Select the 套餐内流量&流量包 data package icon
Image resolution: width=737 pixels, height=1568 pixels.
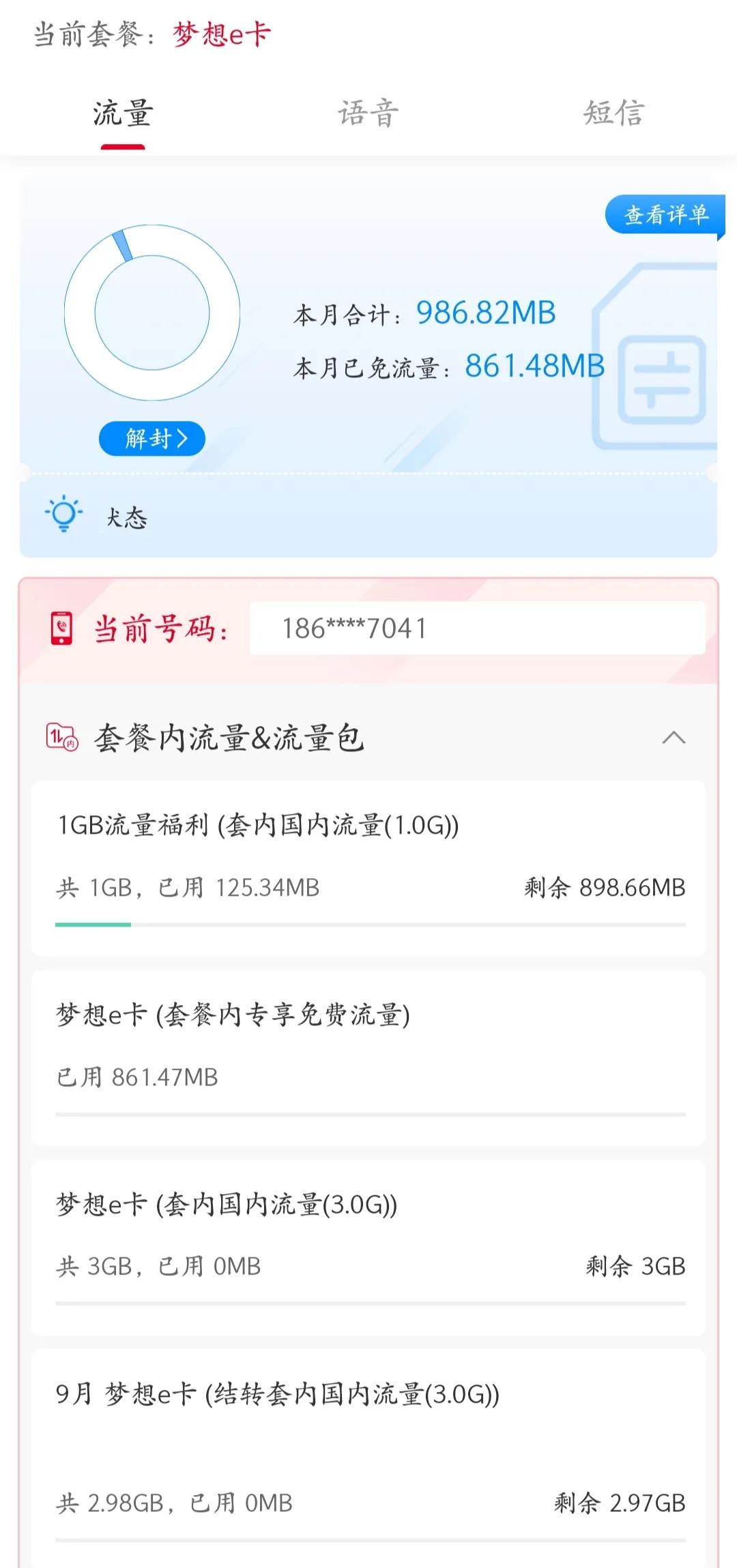pyautogui.click(x=58, y=738)
